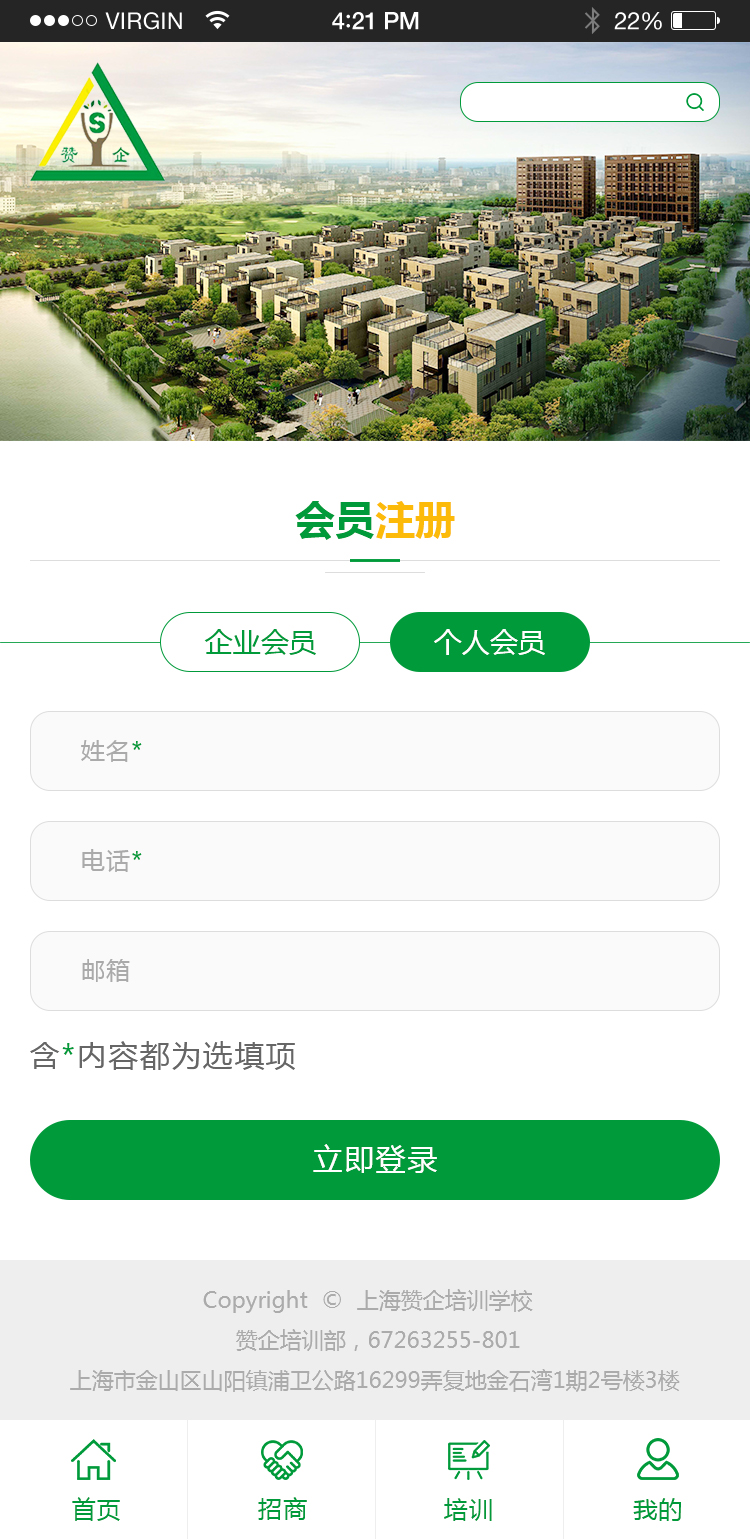Select the 邮箱 email input field
The width and height of the screenshot is (750, 1539).
tap(375, 970)
